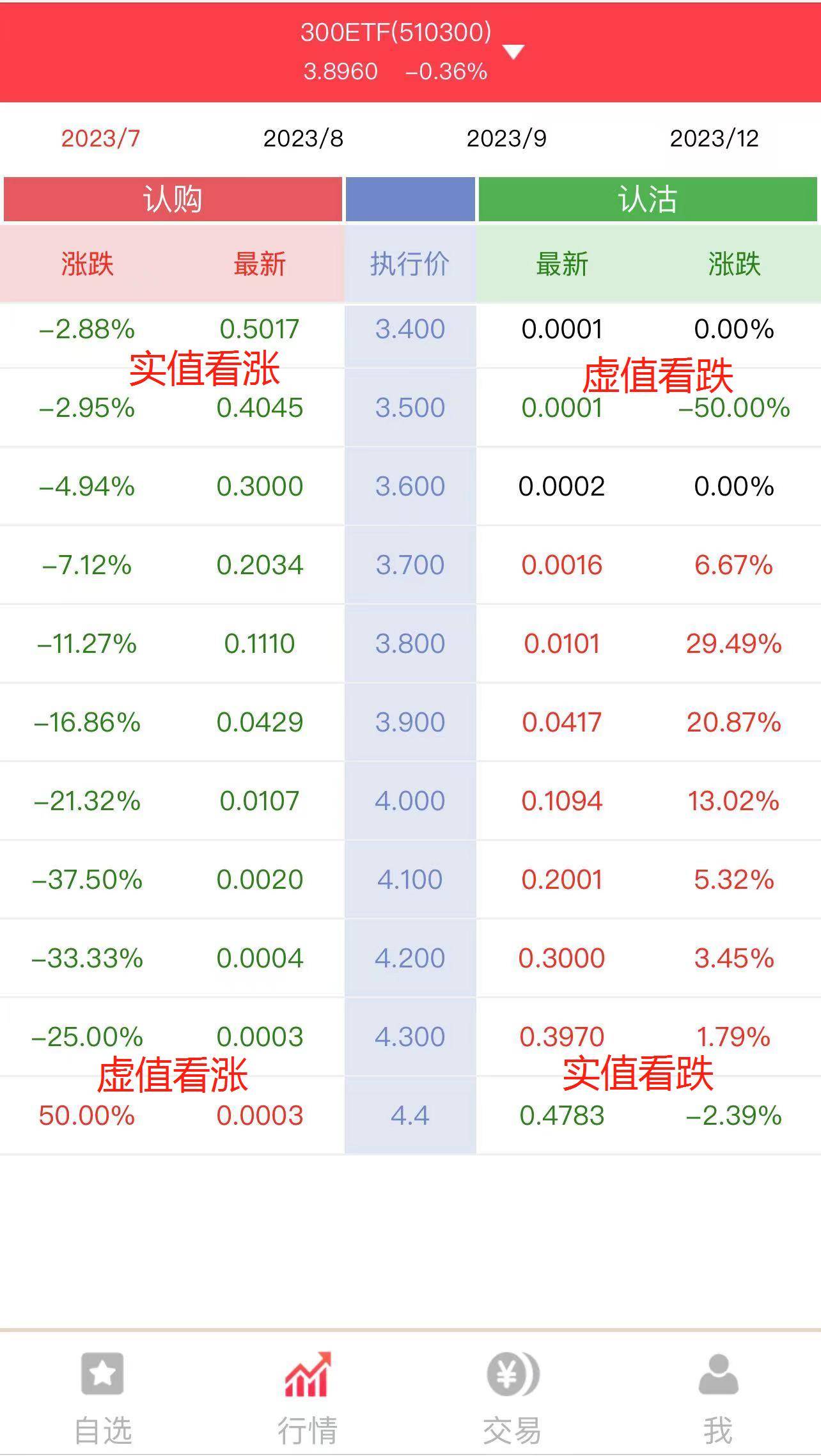
Task: Open the call option priced 0.1110
Action: tap(259, 643)
